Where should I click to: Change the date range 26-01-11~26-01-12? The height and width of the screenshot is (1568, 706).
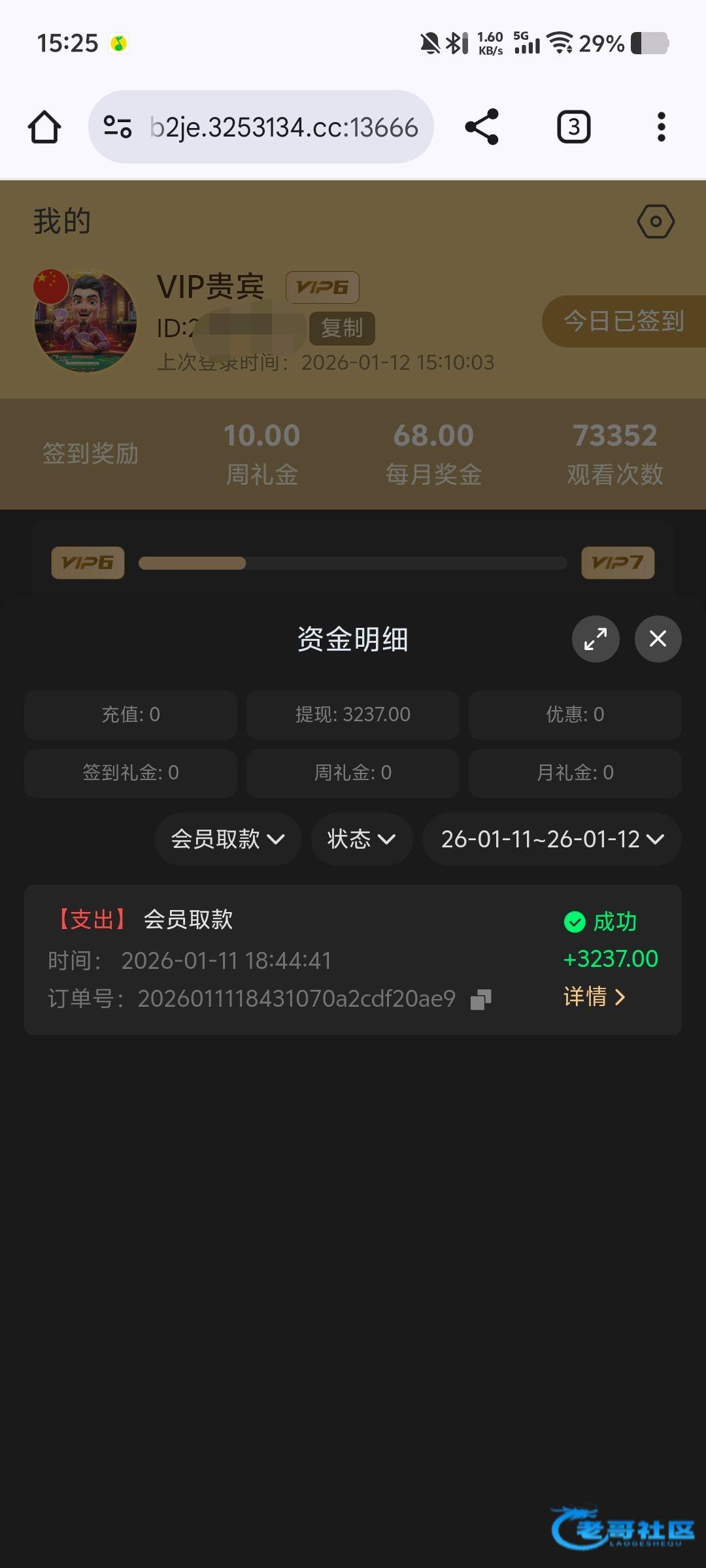[x=552, y=840]
